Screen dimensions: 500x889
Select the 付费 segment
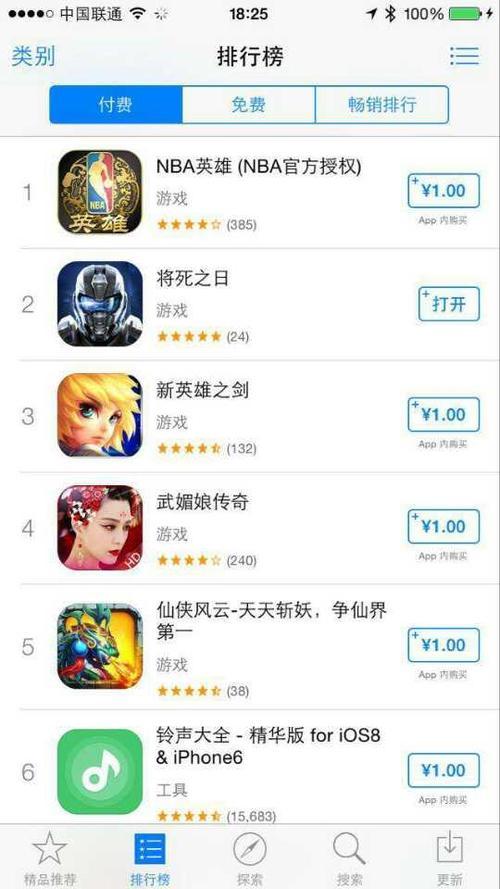(x=116, y=104)
